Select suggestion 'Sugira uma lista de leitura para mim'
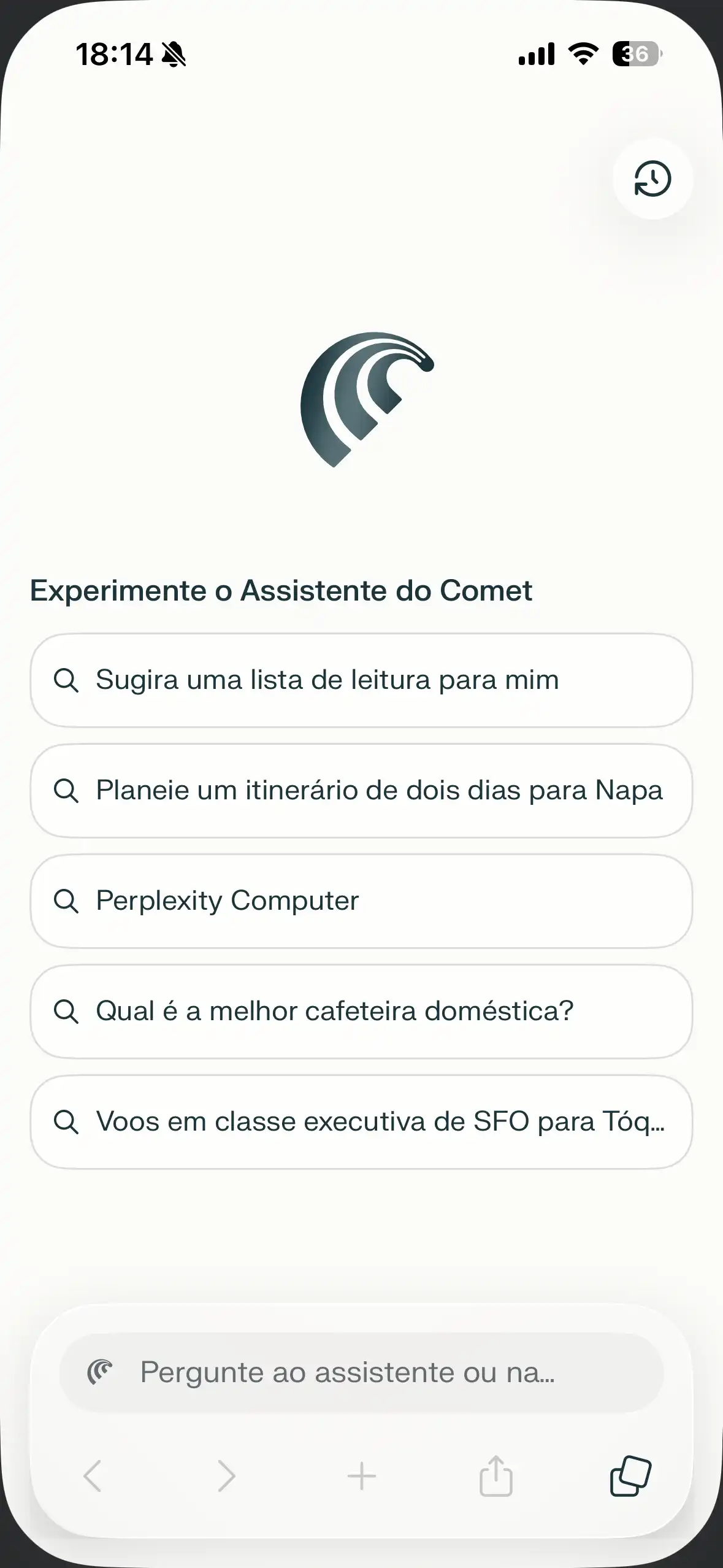The width and height of the screenshot is (723, 1568). point(361,680)
